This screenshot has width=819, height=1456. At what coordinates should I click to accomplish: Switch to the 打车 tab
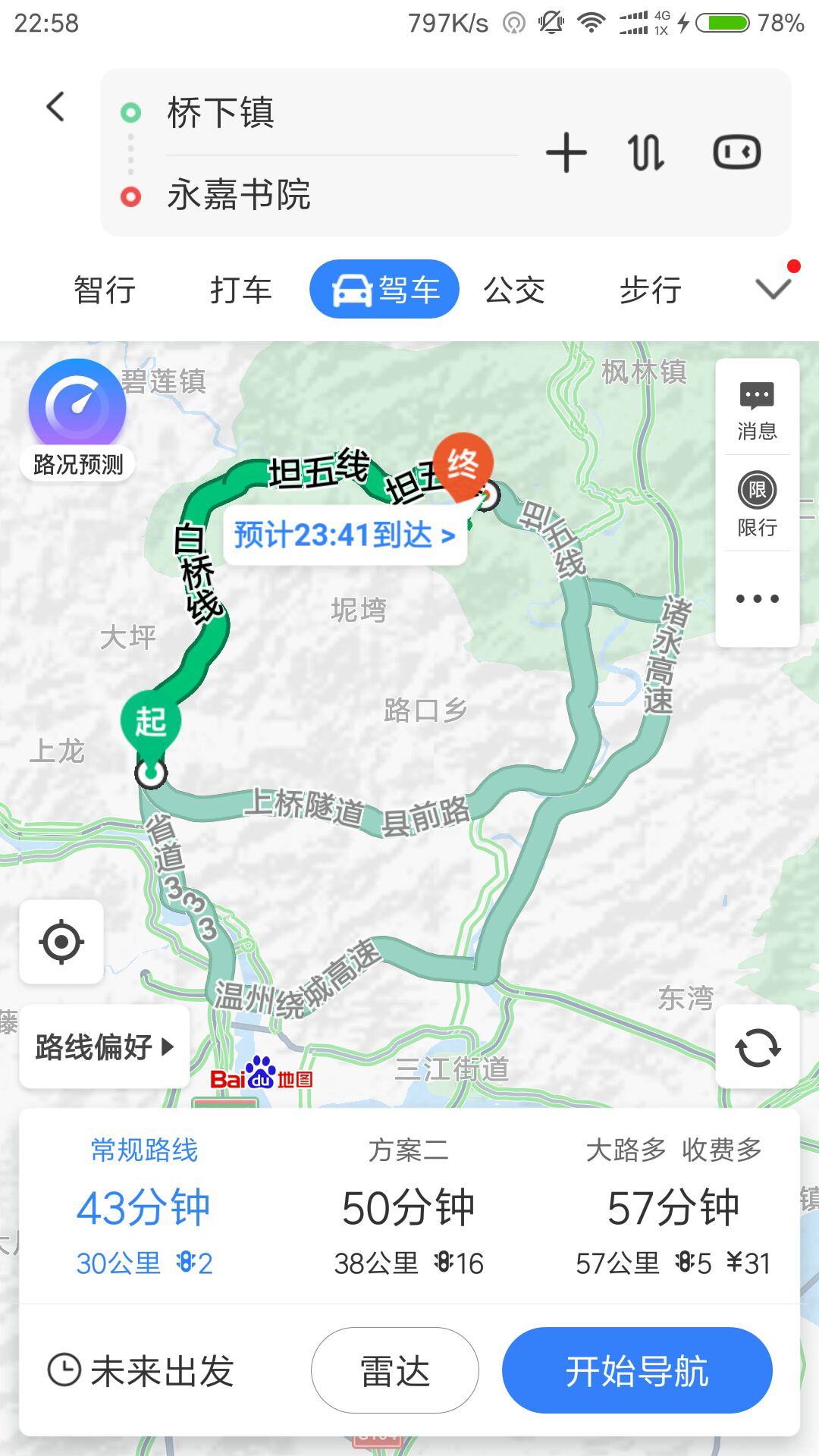click(x=240, y=290)
